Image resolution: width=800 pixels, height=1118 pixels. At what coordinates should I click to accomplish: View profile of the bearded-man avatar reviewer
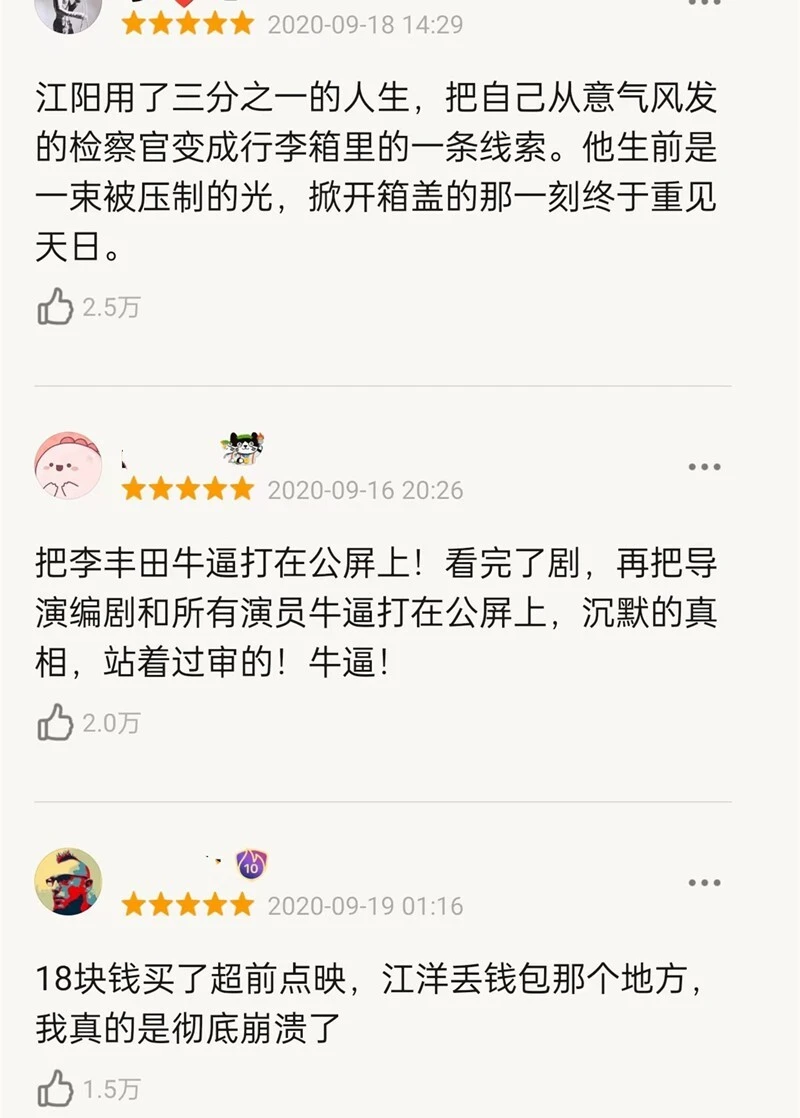pos(68,881)
